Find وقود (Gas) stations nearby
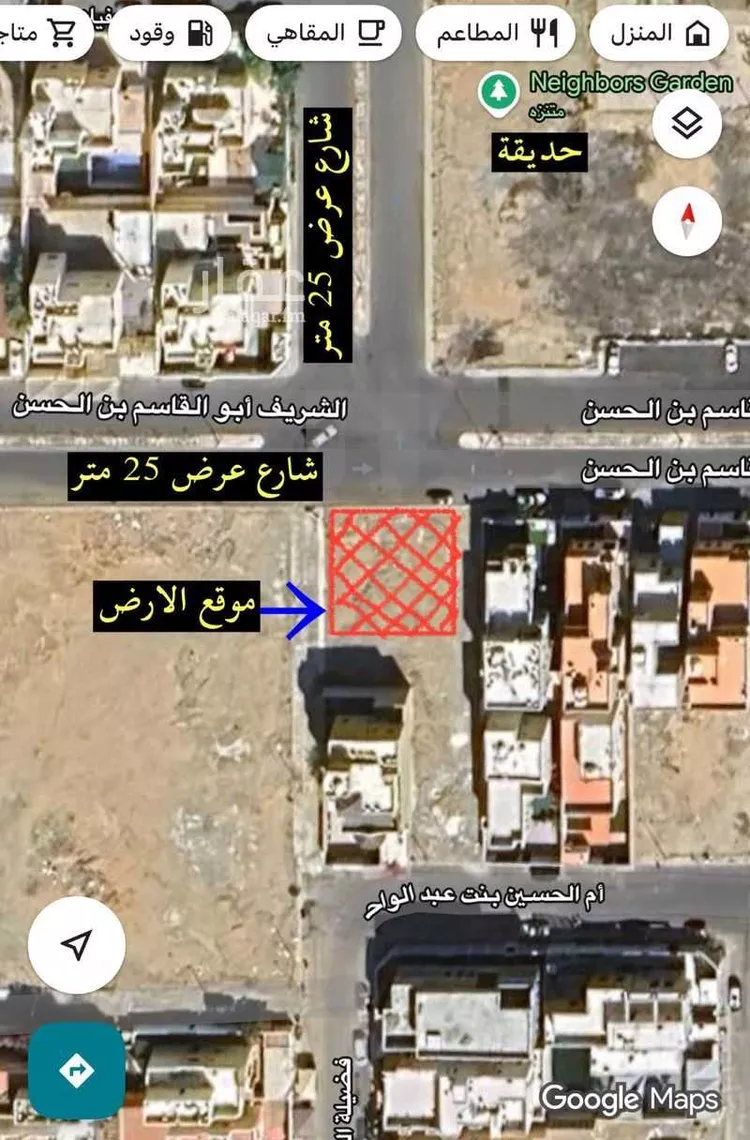Screen dimensions: 750x1140 point(170,34)
